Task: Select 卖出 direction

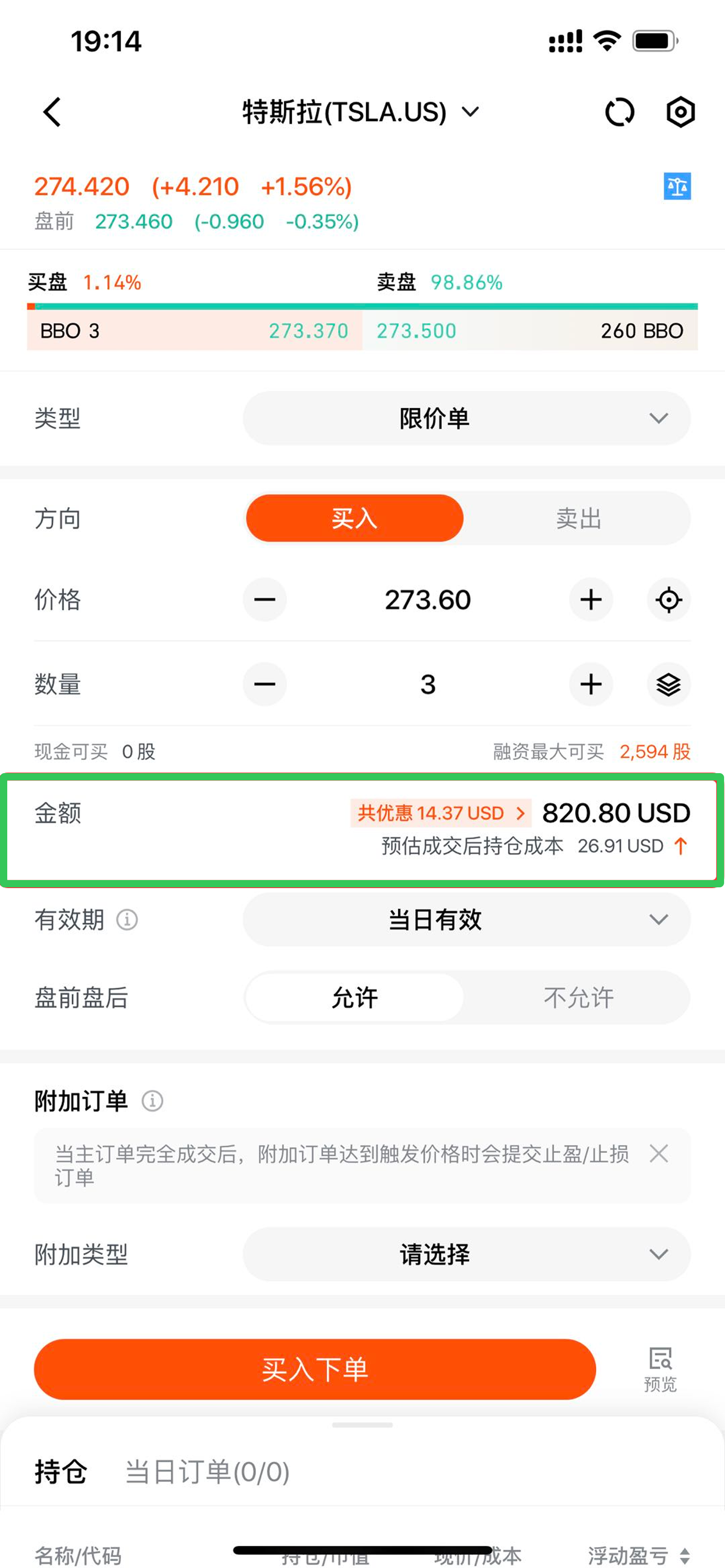Action: (578, 518)
